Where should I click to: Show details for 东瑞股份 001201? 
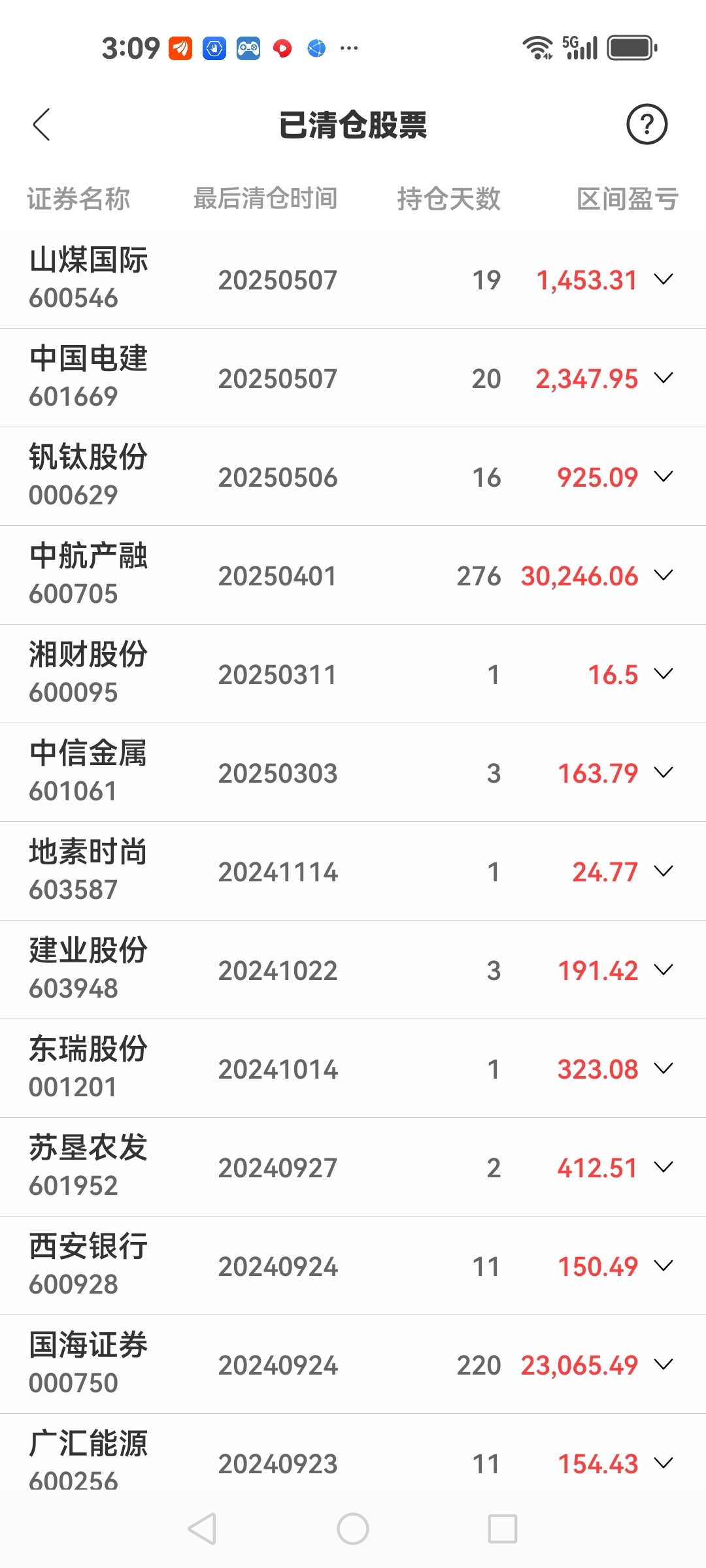point(664,1069)
